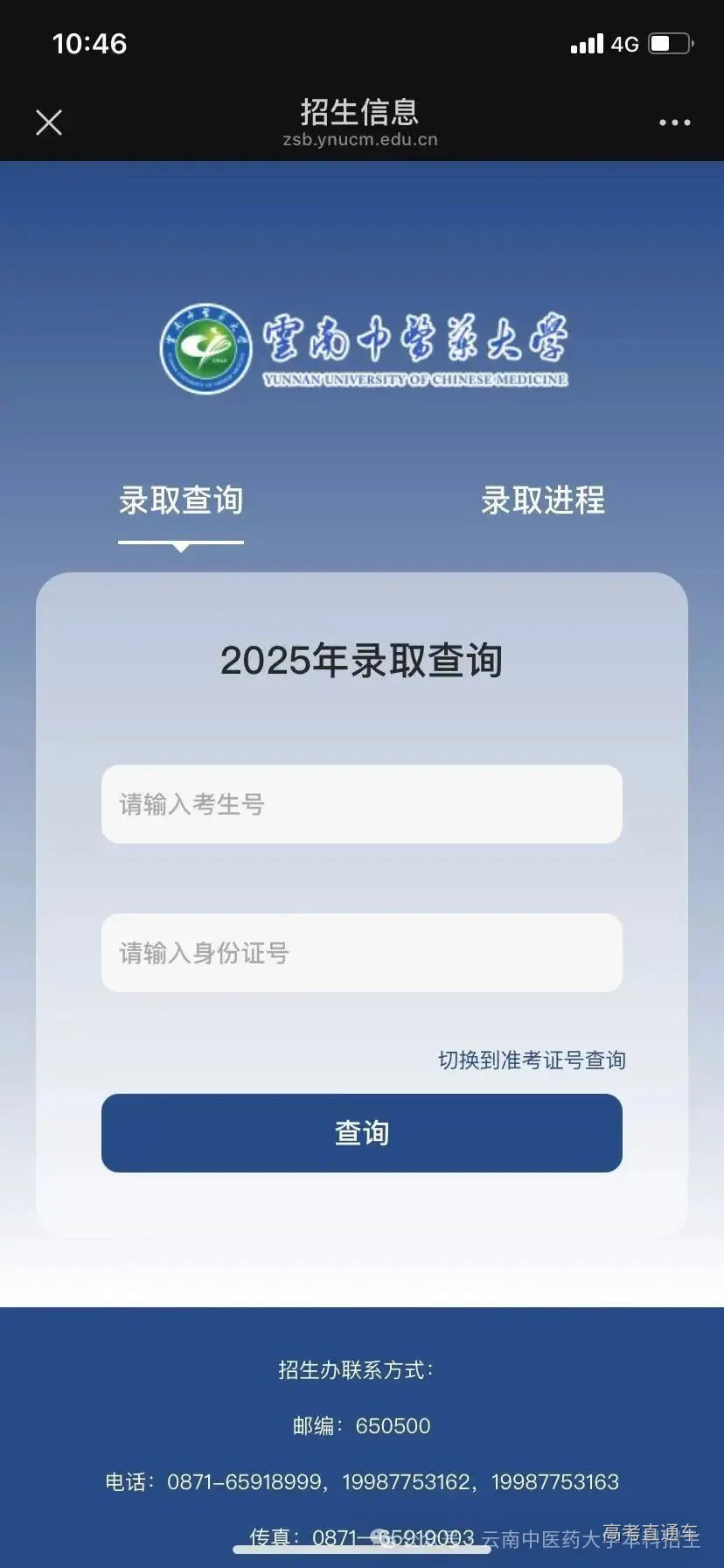Click the 请输入考生号 input field
The height and width of the screenshot is (1568, 724).
361,804
